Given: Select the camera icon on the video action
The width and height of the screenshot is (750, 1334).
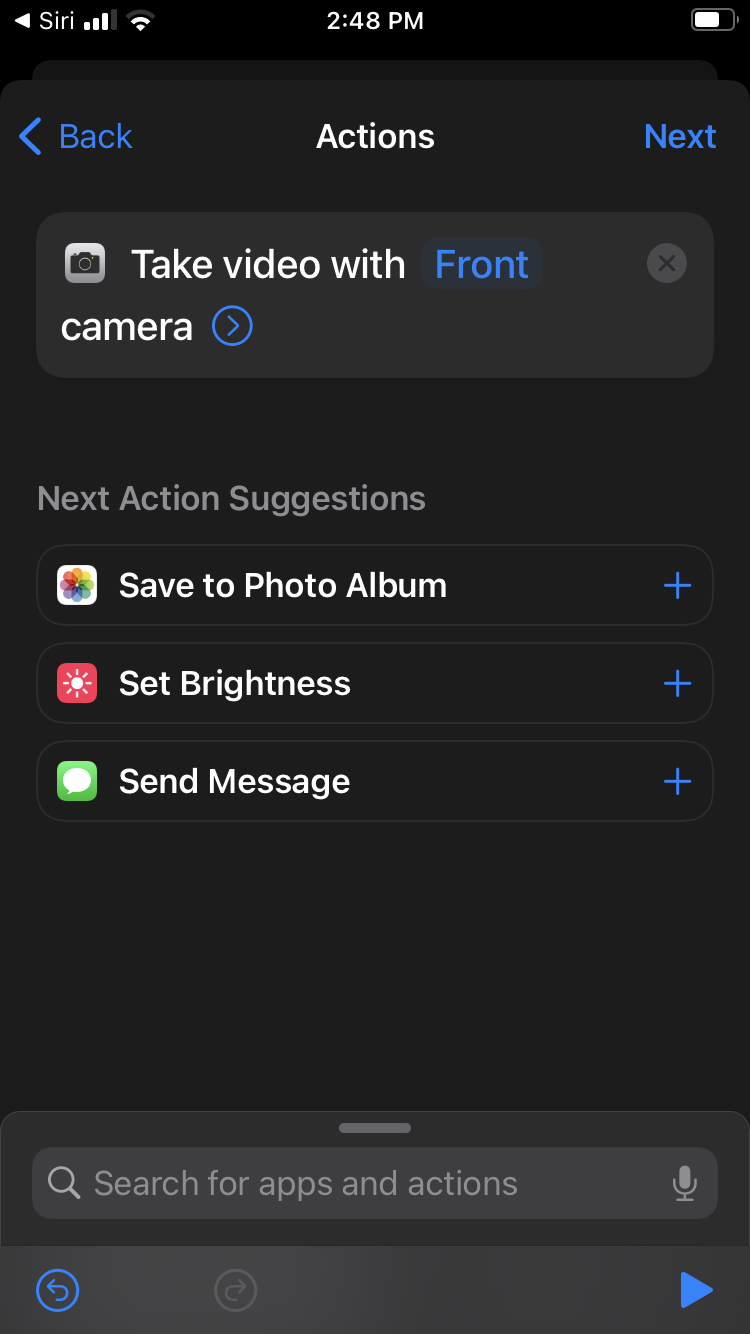Looking at the screenshot, I should tap(85, 263).
